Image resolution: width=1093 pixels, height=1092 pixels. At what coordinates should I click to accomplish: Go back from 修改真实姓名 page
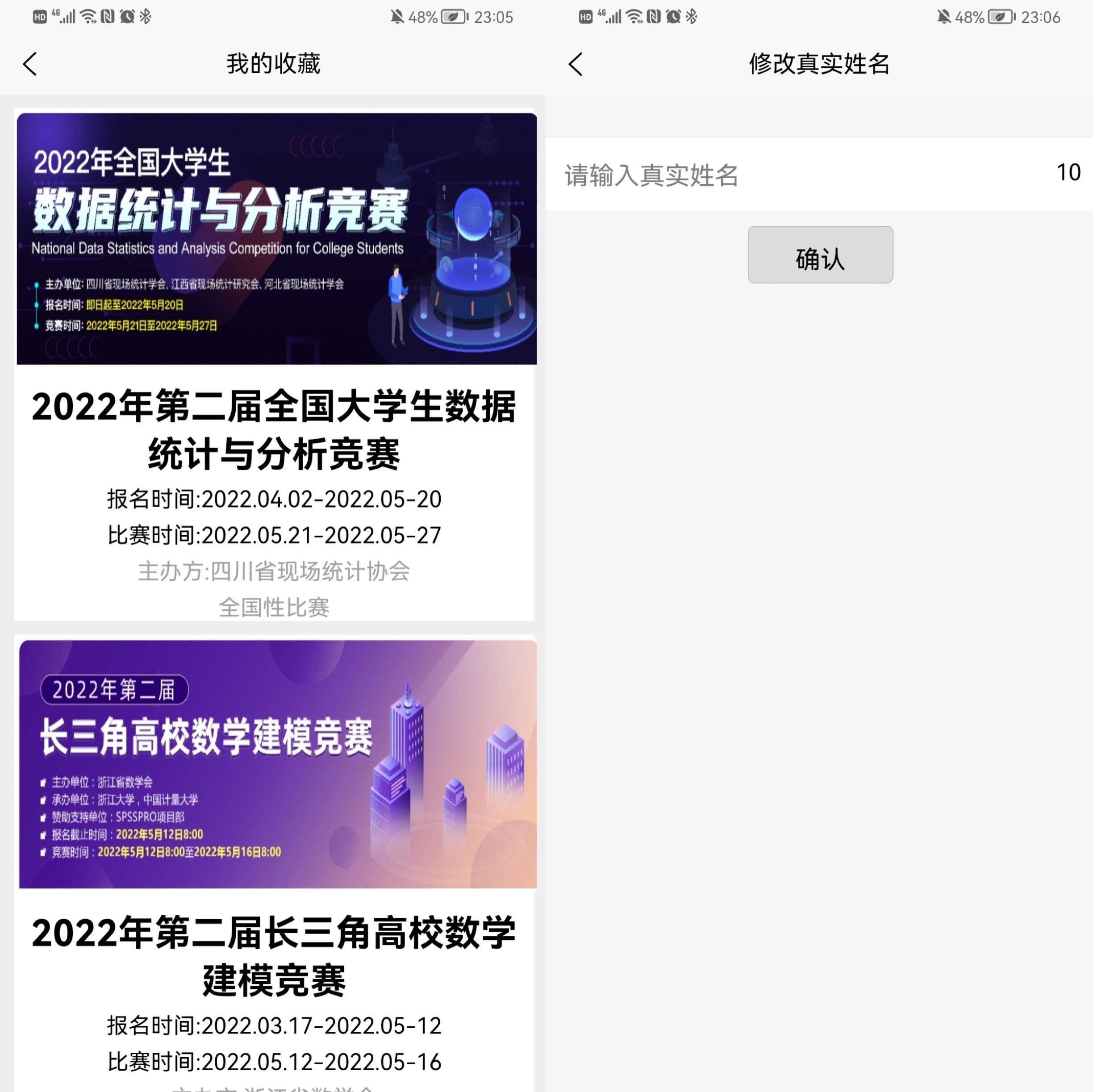tap(576, 64)
